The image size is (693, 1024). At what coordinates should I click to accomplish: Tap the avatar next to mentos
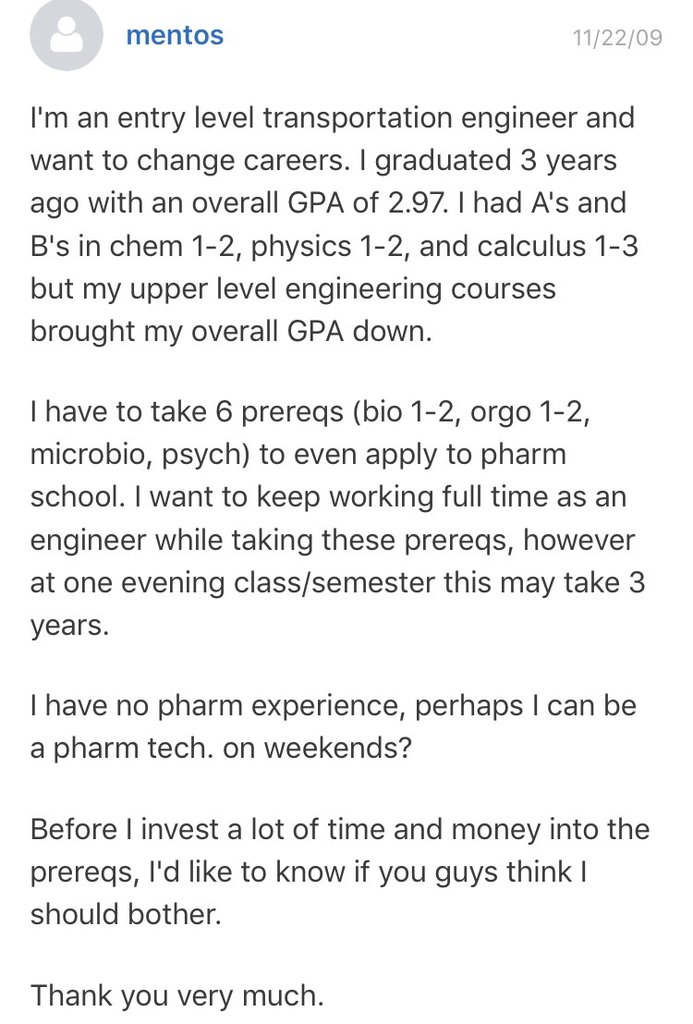68,41
